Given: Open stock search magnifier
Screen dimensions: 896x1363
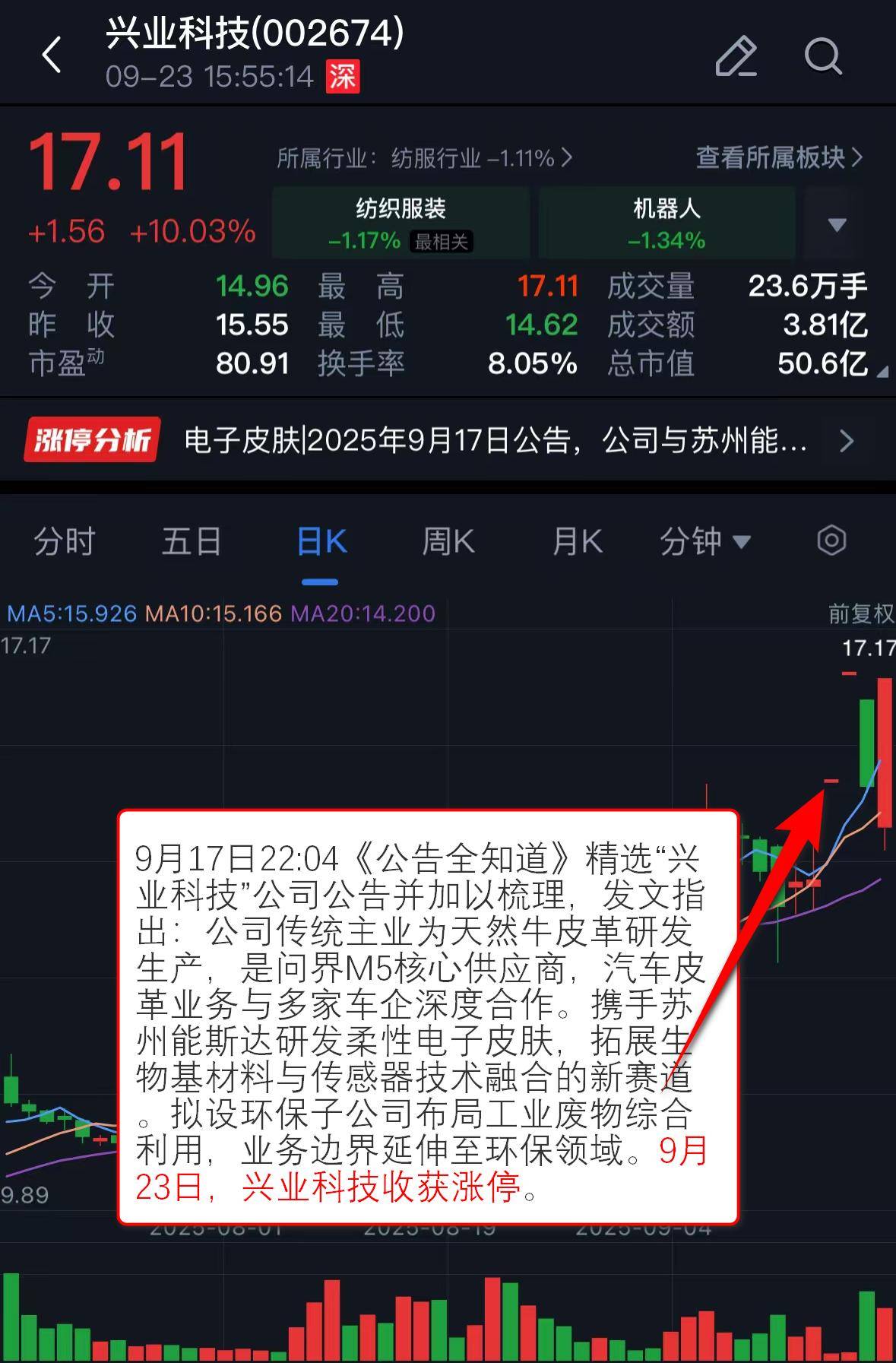Looking at the screenshot, I should 822,55.
